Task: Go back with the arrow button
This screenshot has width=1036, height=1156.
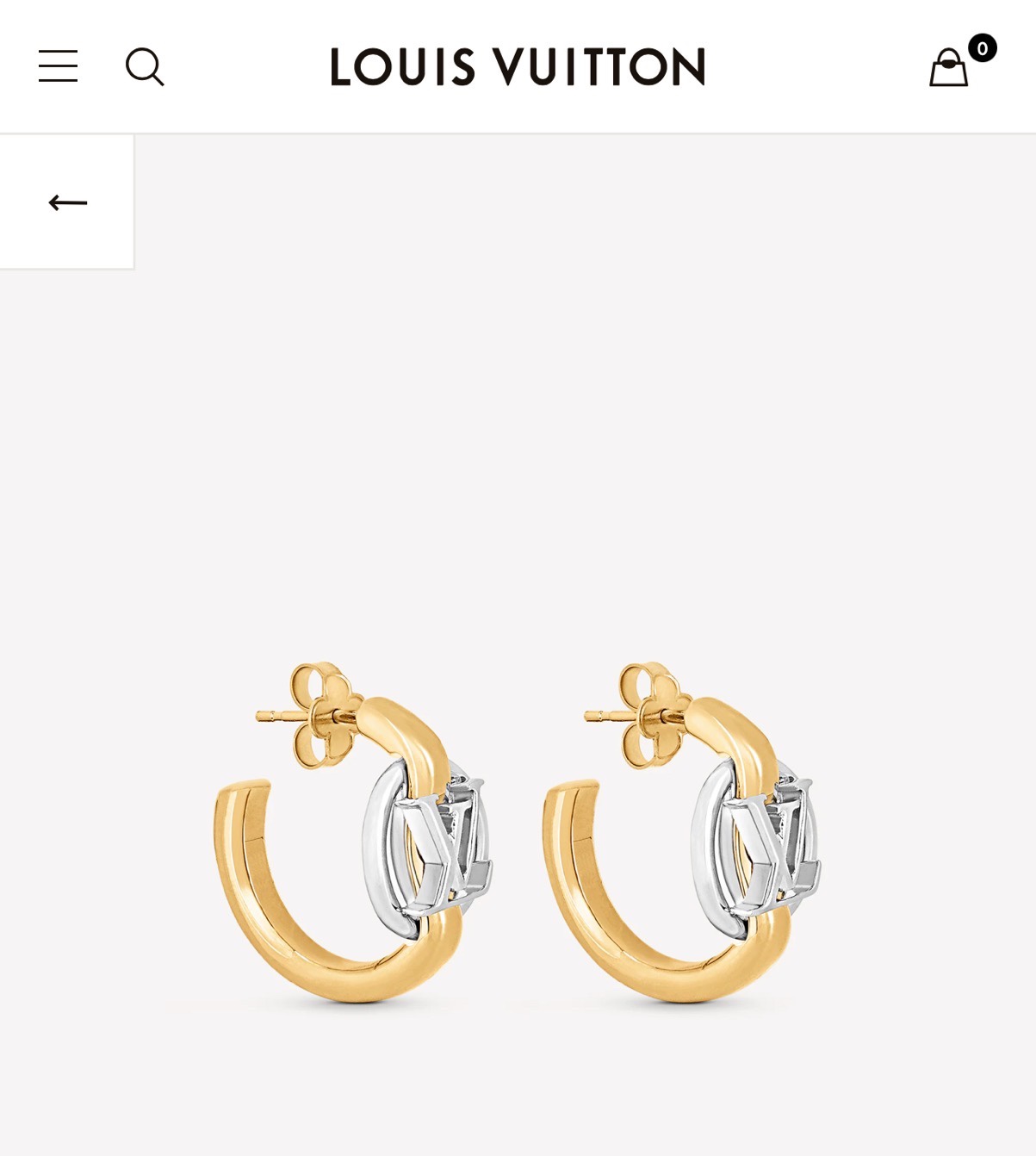Action: coord(67,202)
